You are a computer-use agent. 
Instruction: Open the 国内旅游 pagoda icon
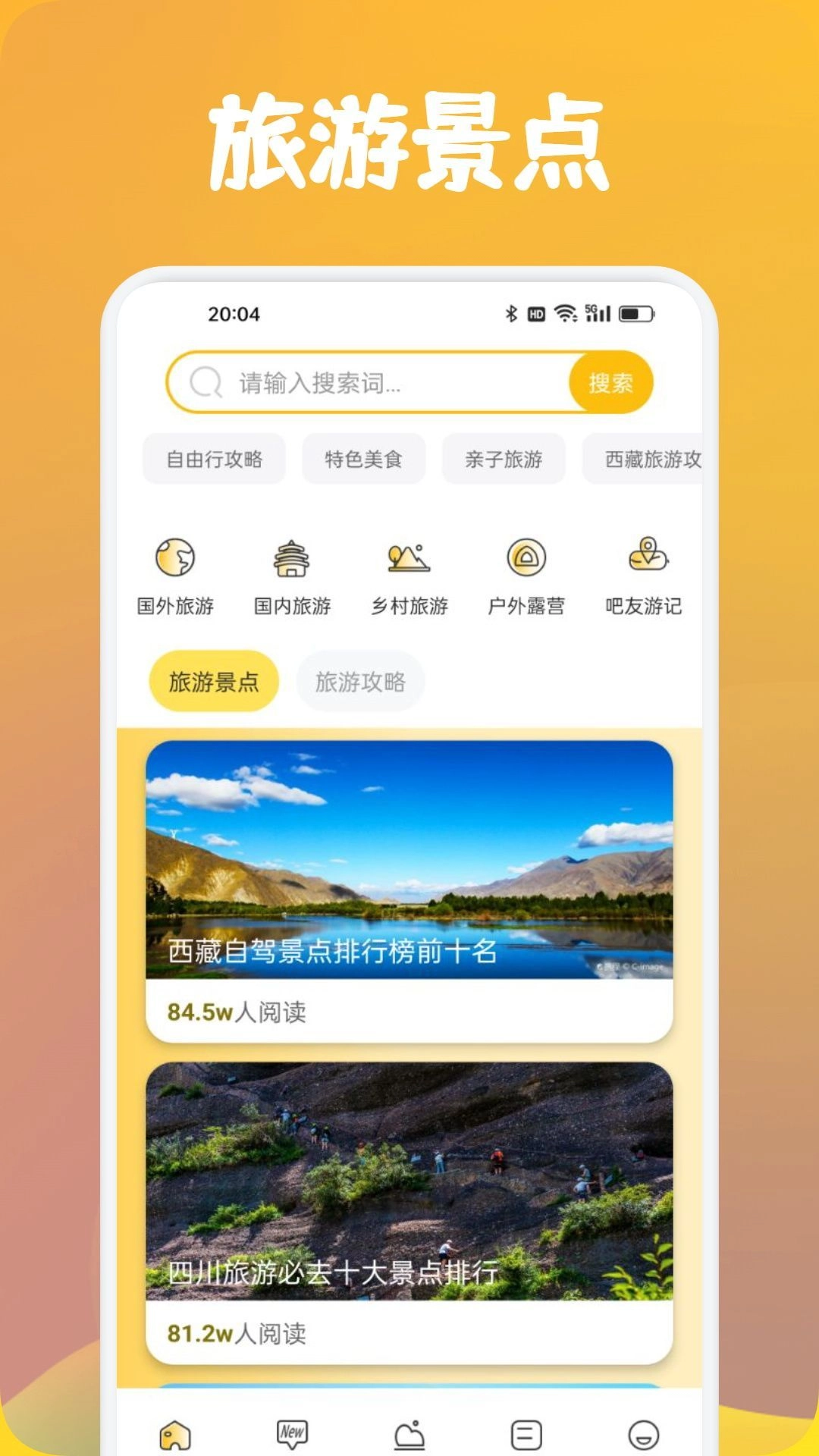point(292,559)
